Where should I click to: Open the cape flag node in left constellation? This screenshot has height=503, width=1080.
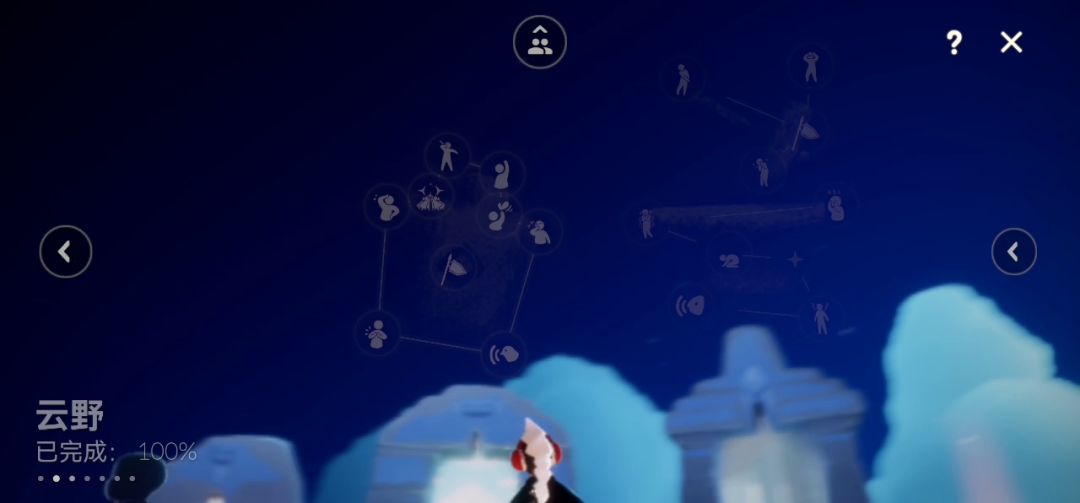click(x=454, y=267)
